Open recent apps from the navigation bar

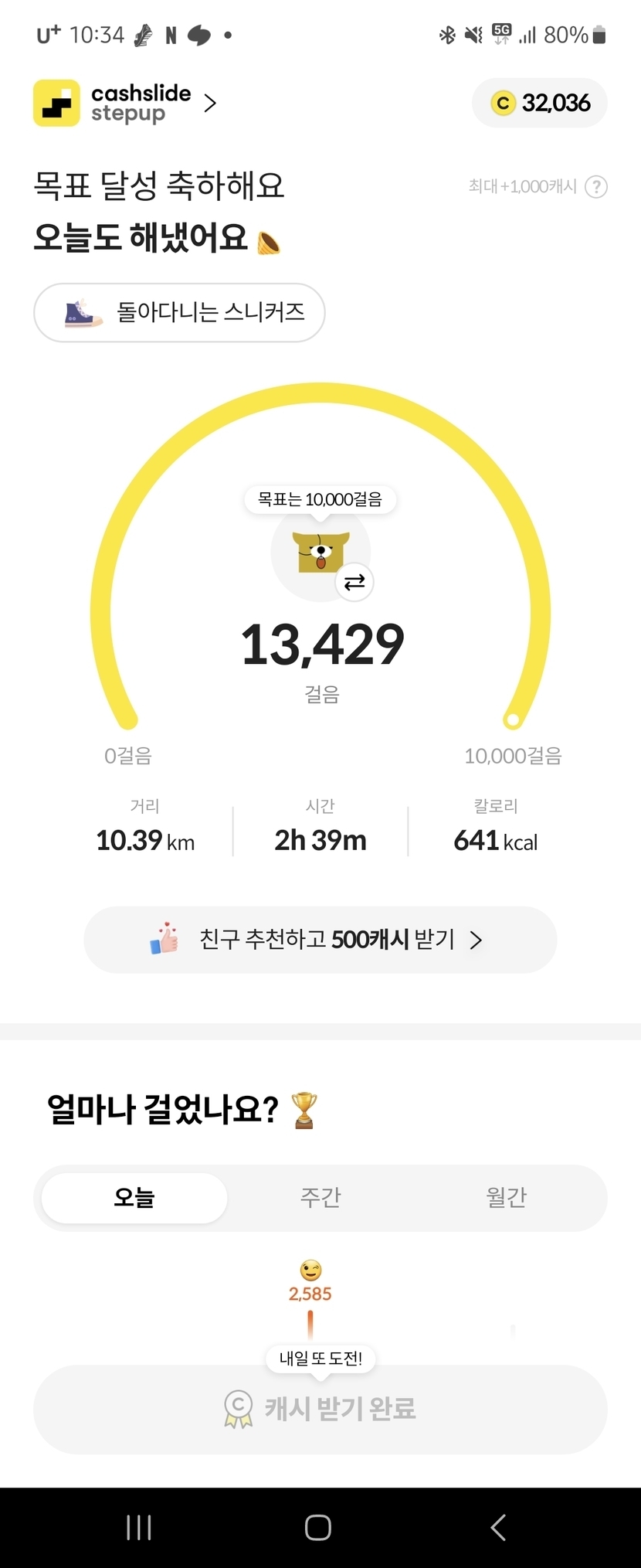tap(139, 1528)
